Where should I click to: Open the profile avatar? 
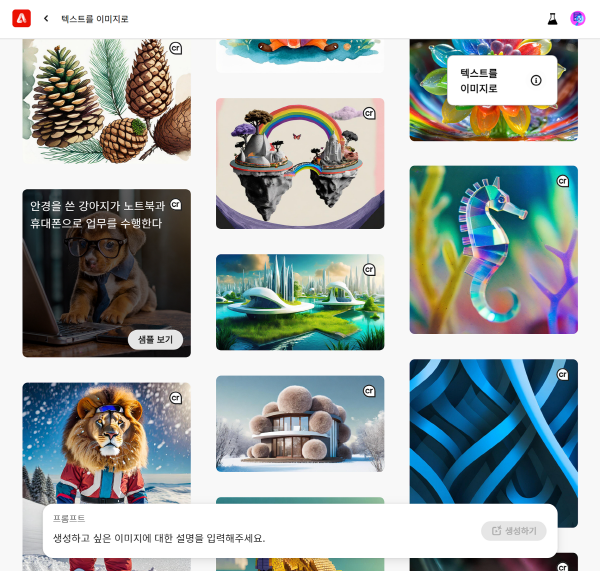pyautogui.click(x=578, y=18)
